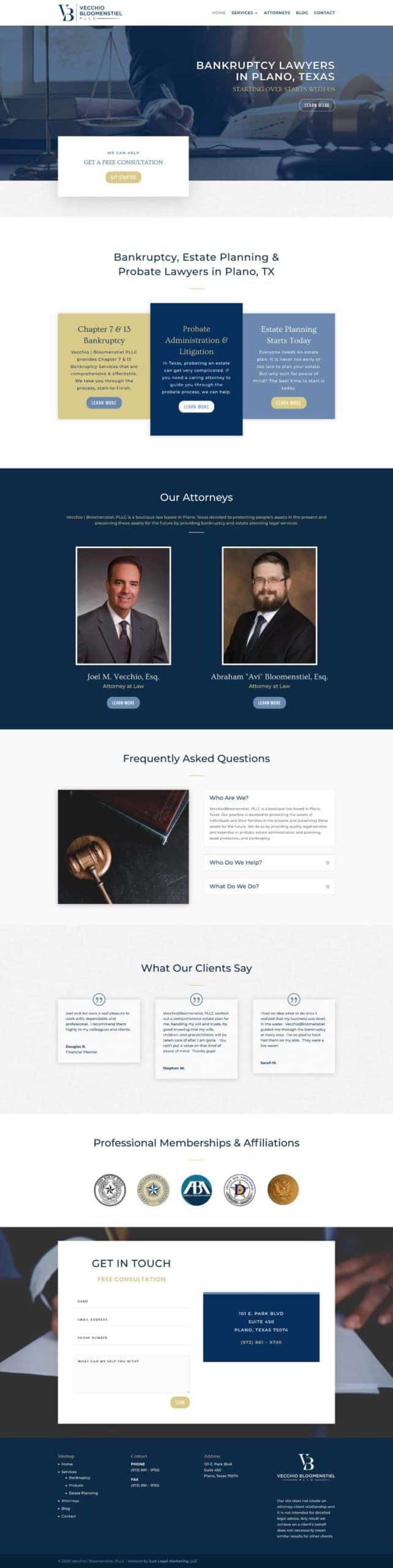393x1568 pixels.
Task: Open the Blog link in the header
Action: pyautogui.click(x=302, y=13)
